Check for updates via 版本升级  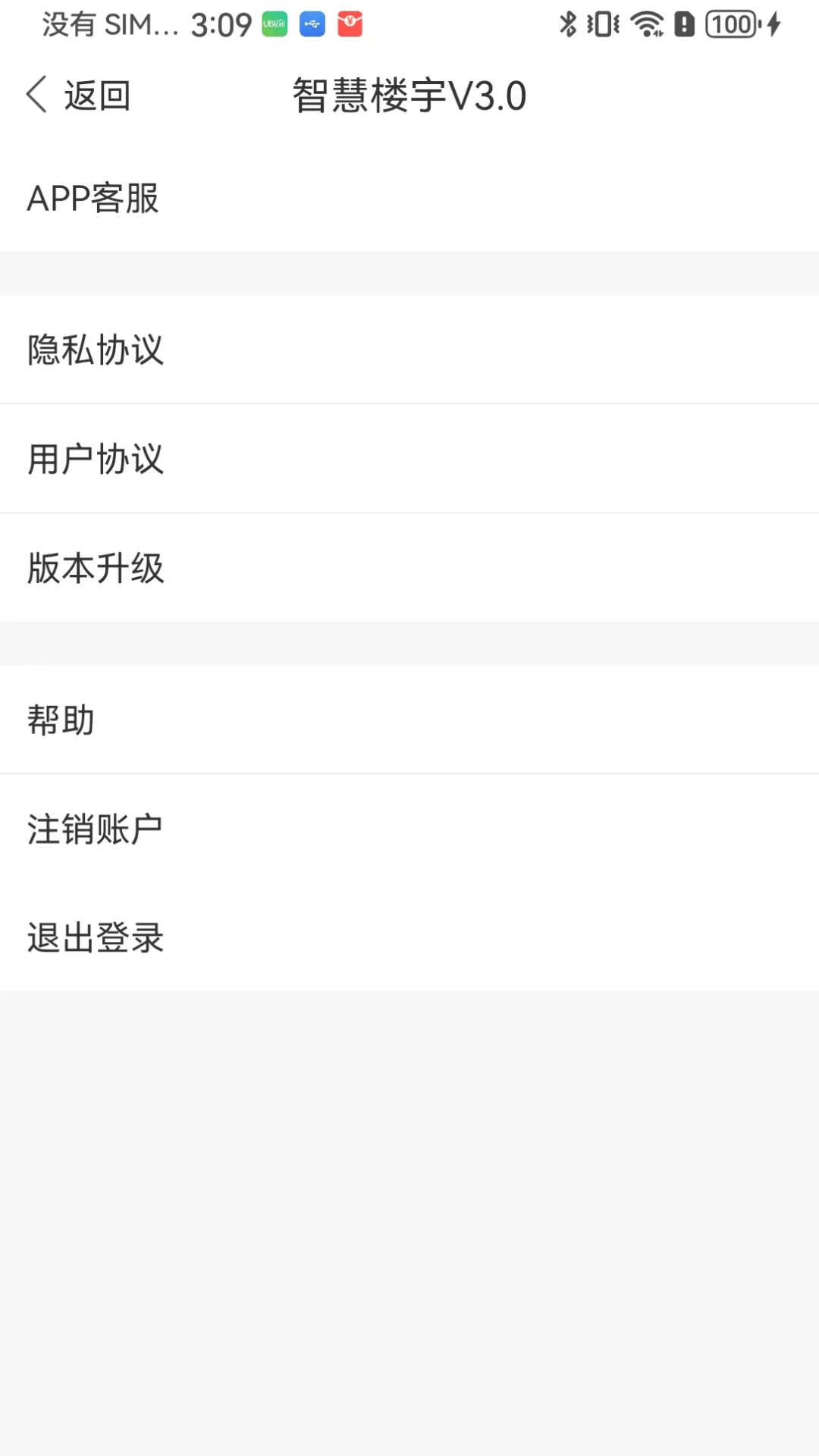point(96,567)
